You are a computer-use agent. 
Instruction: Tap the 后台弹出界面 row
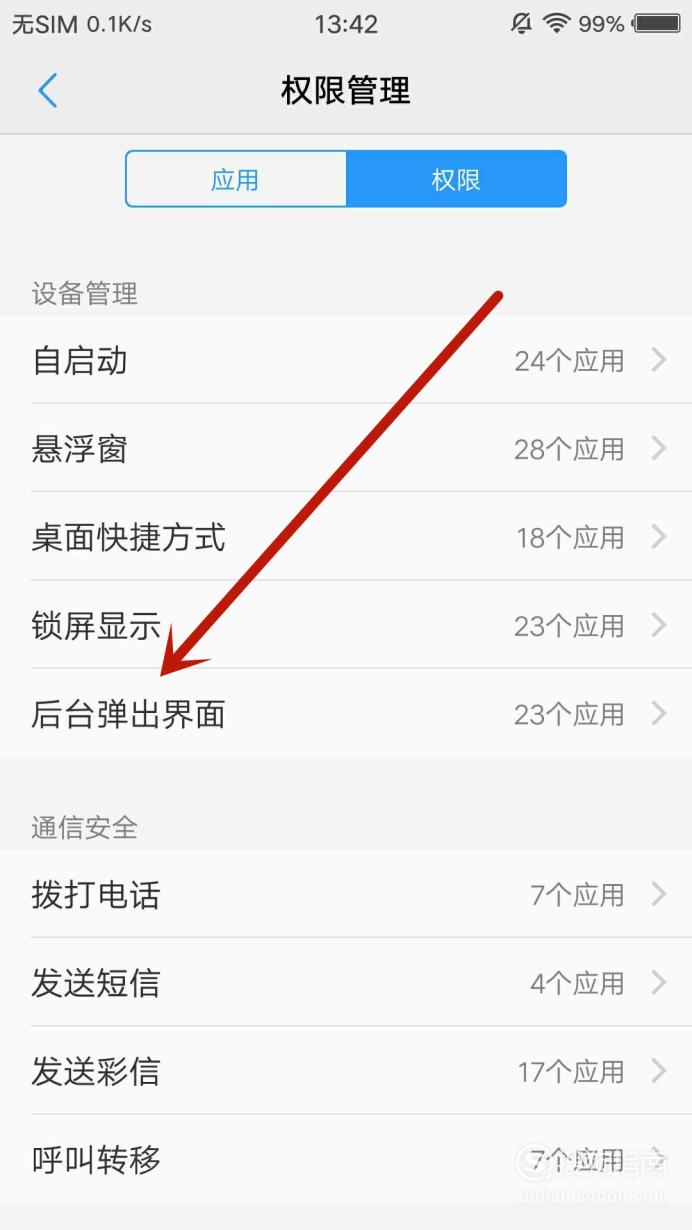[x=346, y=713]
